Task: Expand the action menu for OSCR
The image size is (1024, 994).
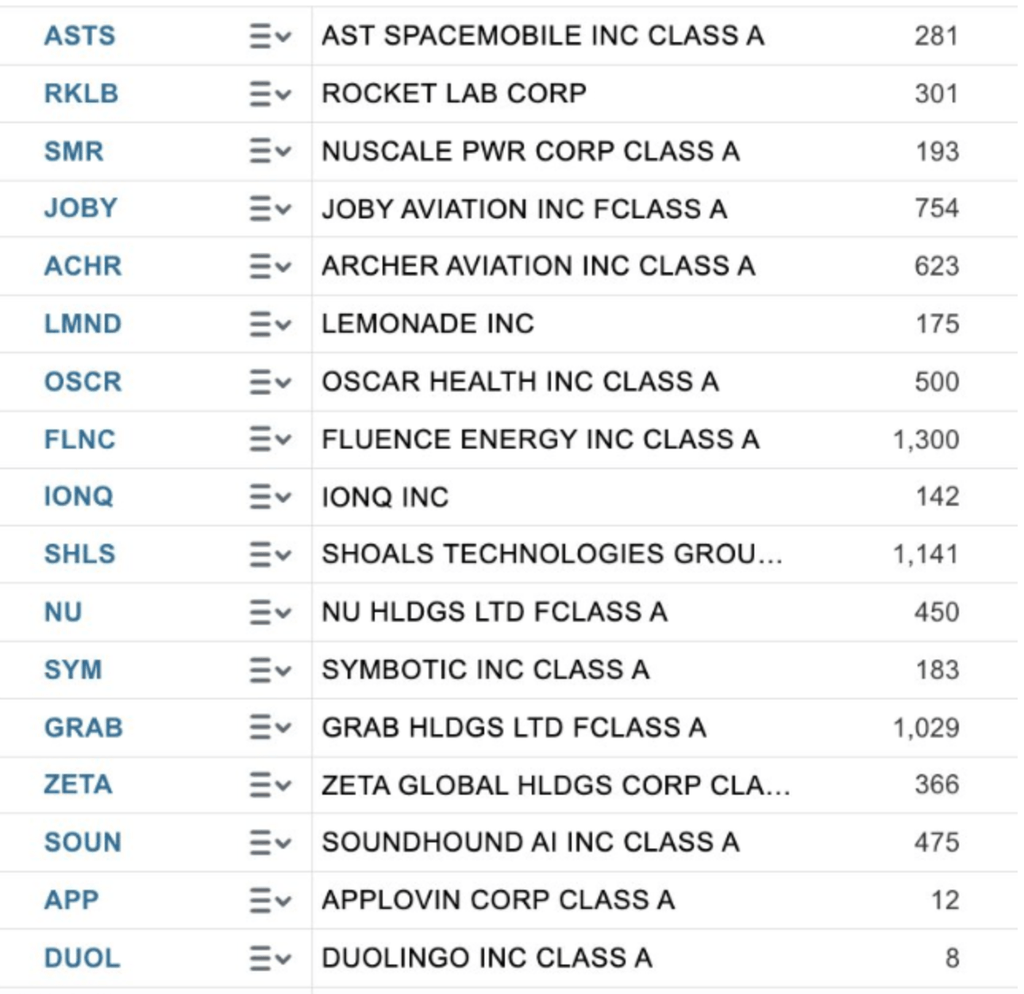Action: point(269,382)
